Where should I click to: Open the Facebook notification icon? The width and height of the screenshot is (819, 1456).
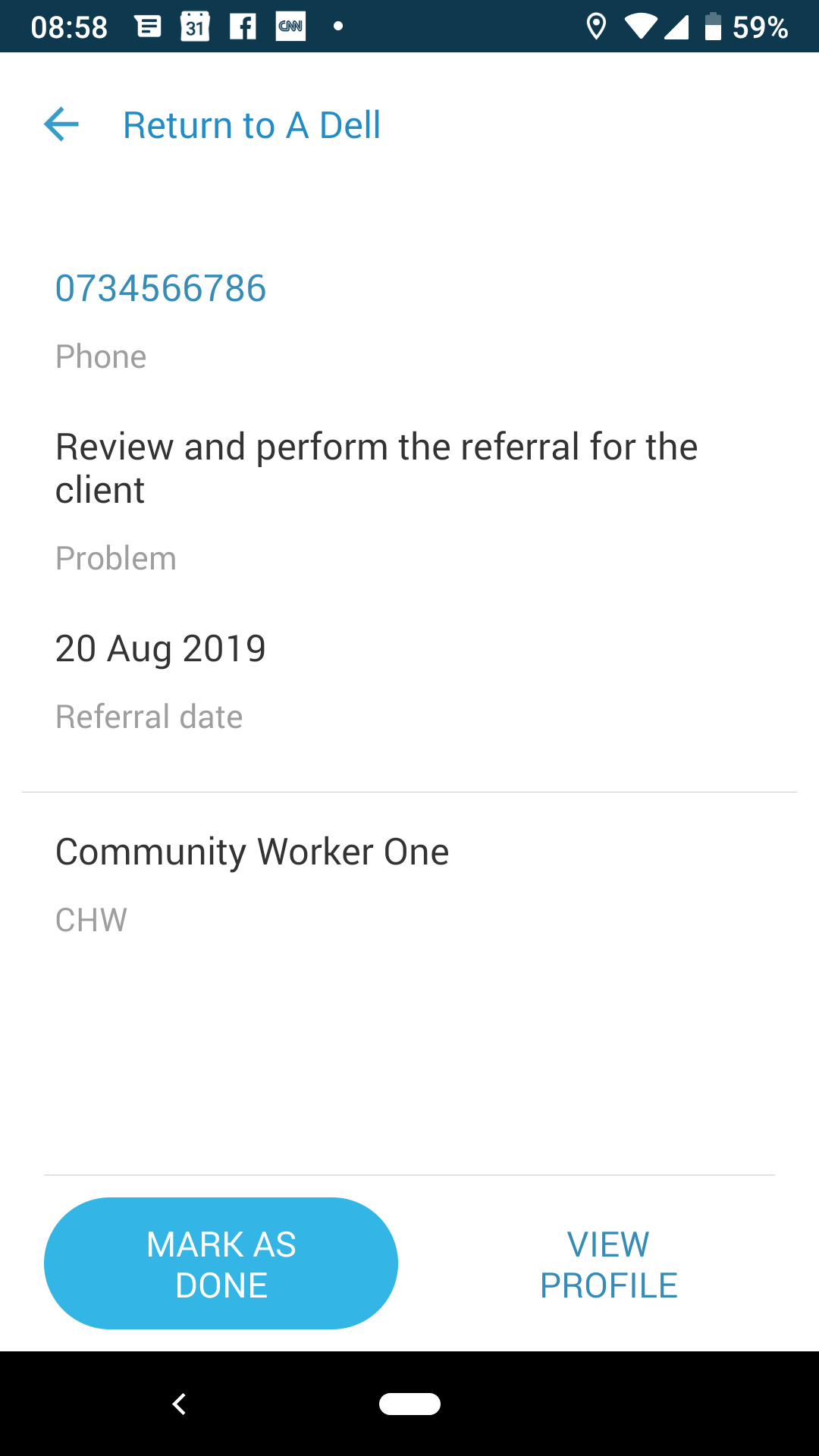click(x=242, y=27)
